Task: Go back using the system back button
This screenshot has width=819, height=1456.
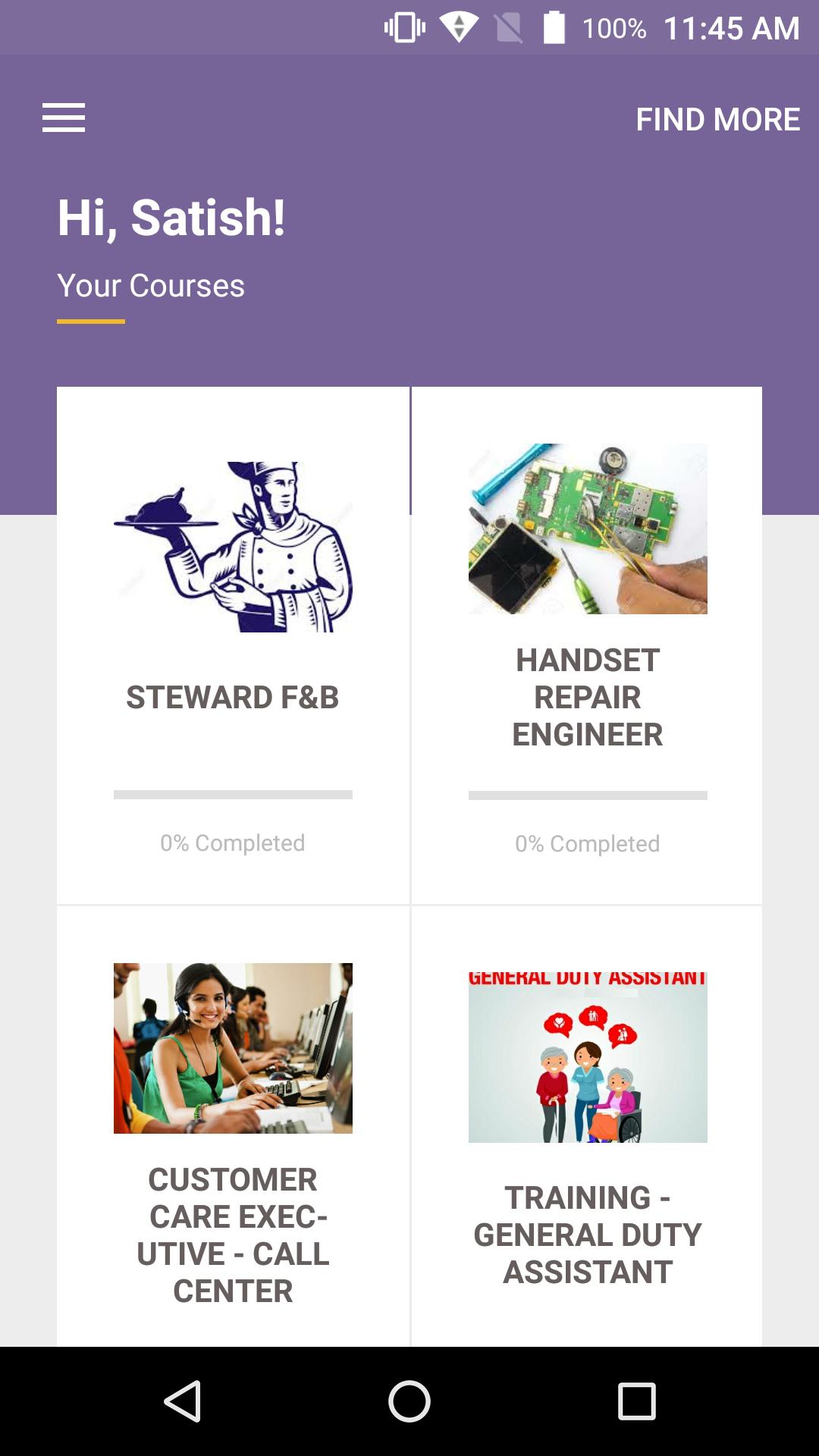Action: [x=183, y=1401]
